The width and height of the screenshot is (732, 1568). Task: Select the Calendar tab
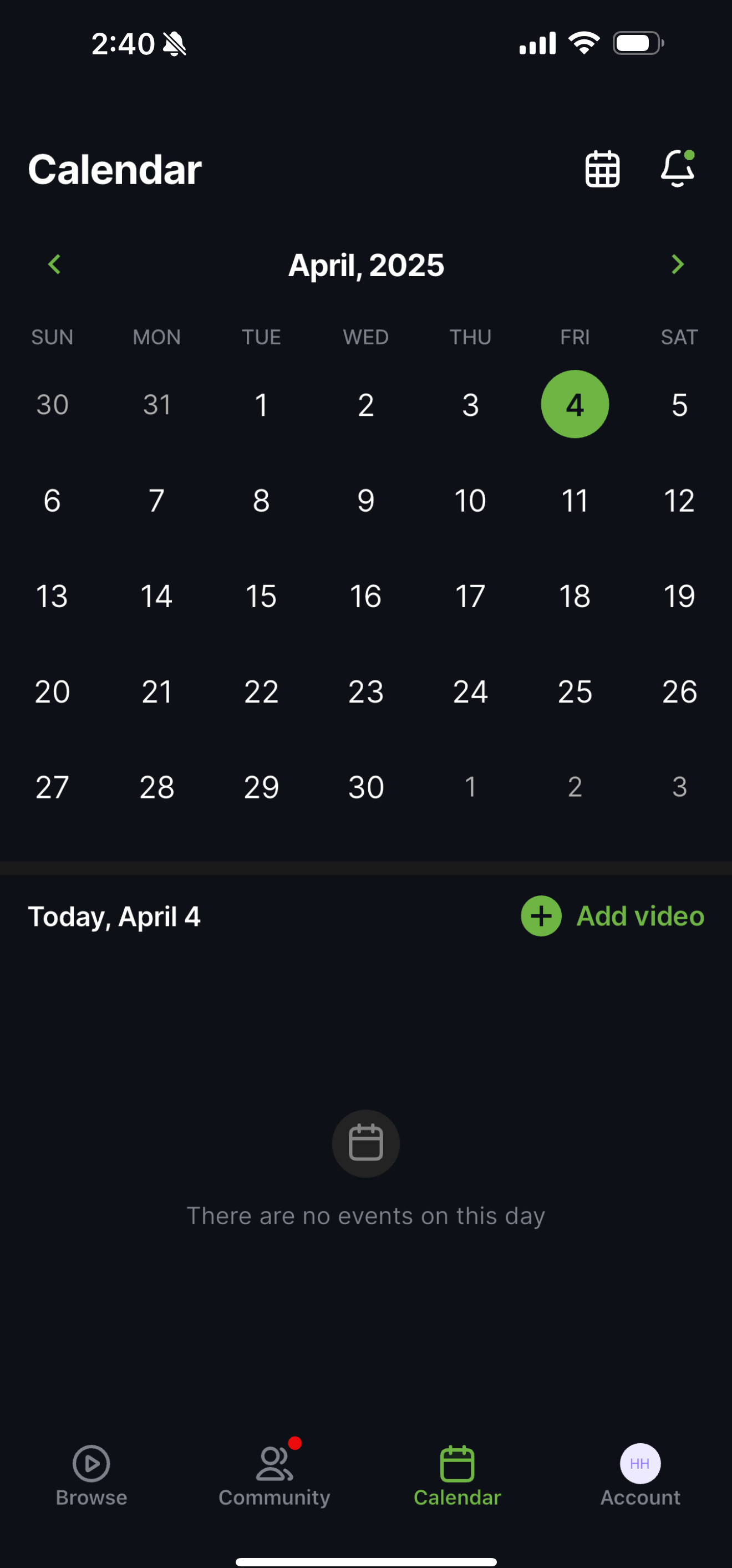(x=457, y=1475)
